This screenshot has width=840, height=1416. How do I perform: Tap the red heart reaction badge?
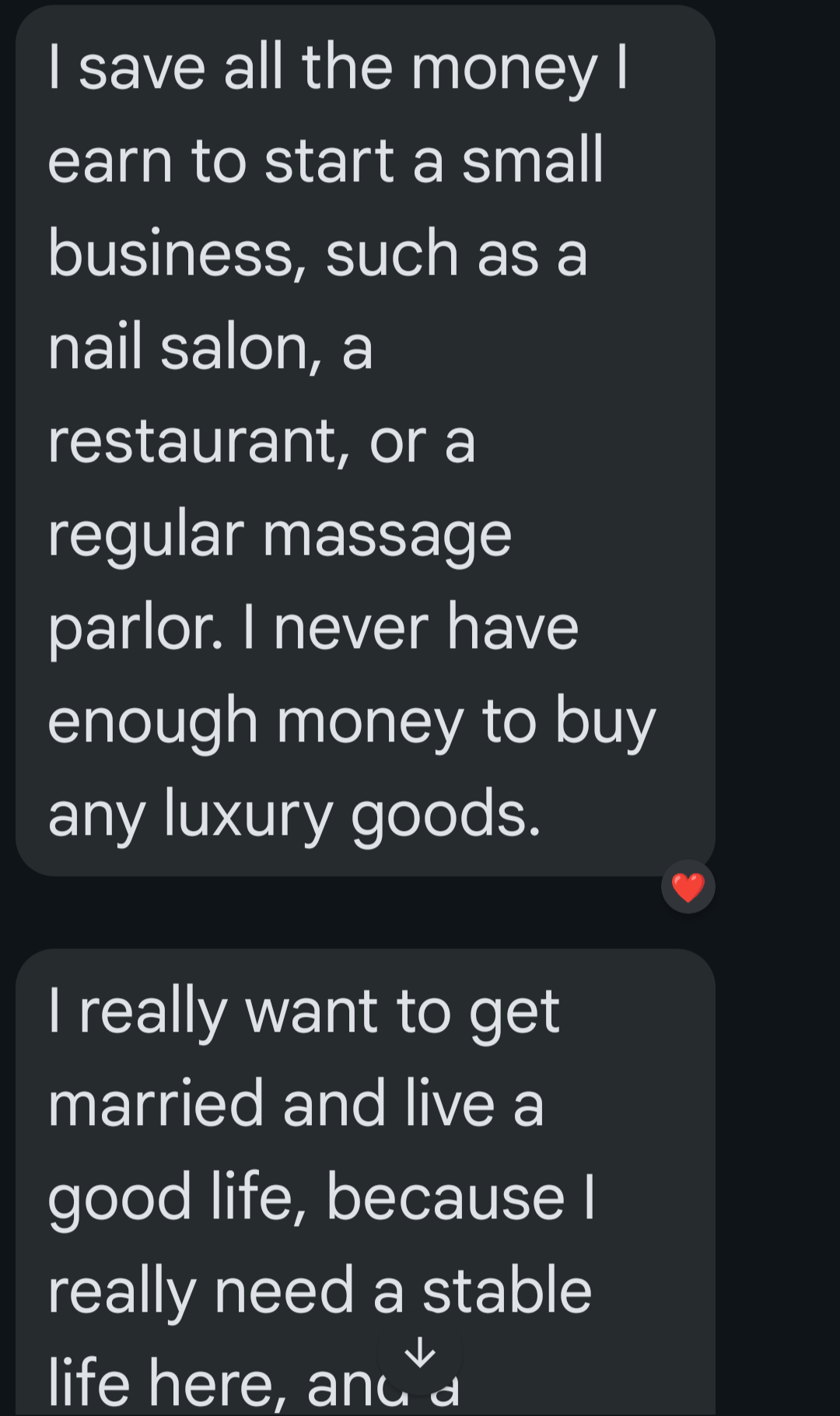click(688, 887)
